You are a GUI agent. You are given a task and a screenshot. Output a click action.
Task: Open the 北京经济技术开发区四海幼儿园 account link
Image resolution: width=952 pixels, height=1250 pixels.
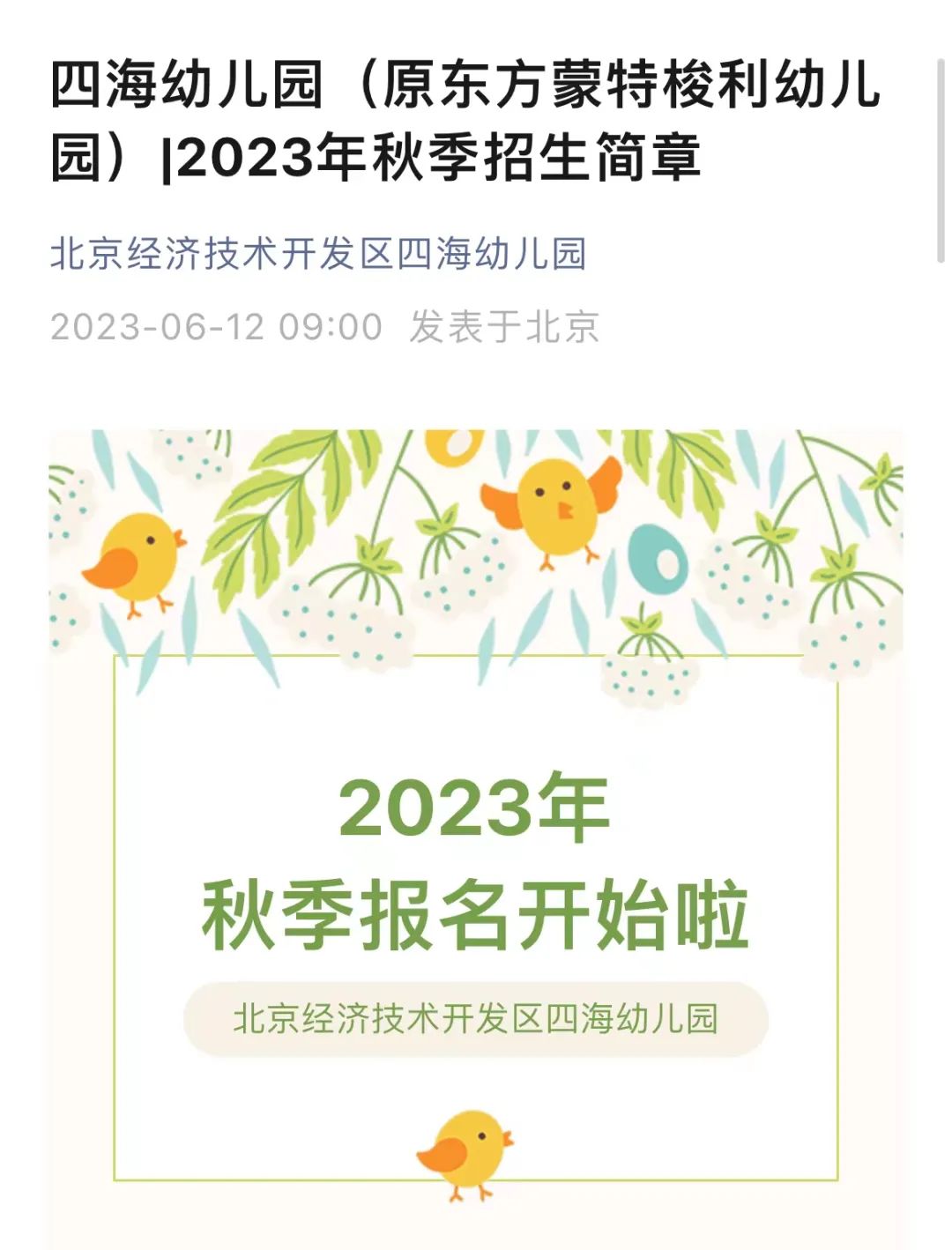[x=318, y=254]
